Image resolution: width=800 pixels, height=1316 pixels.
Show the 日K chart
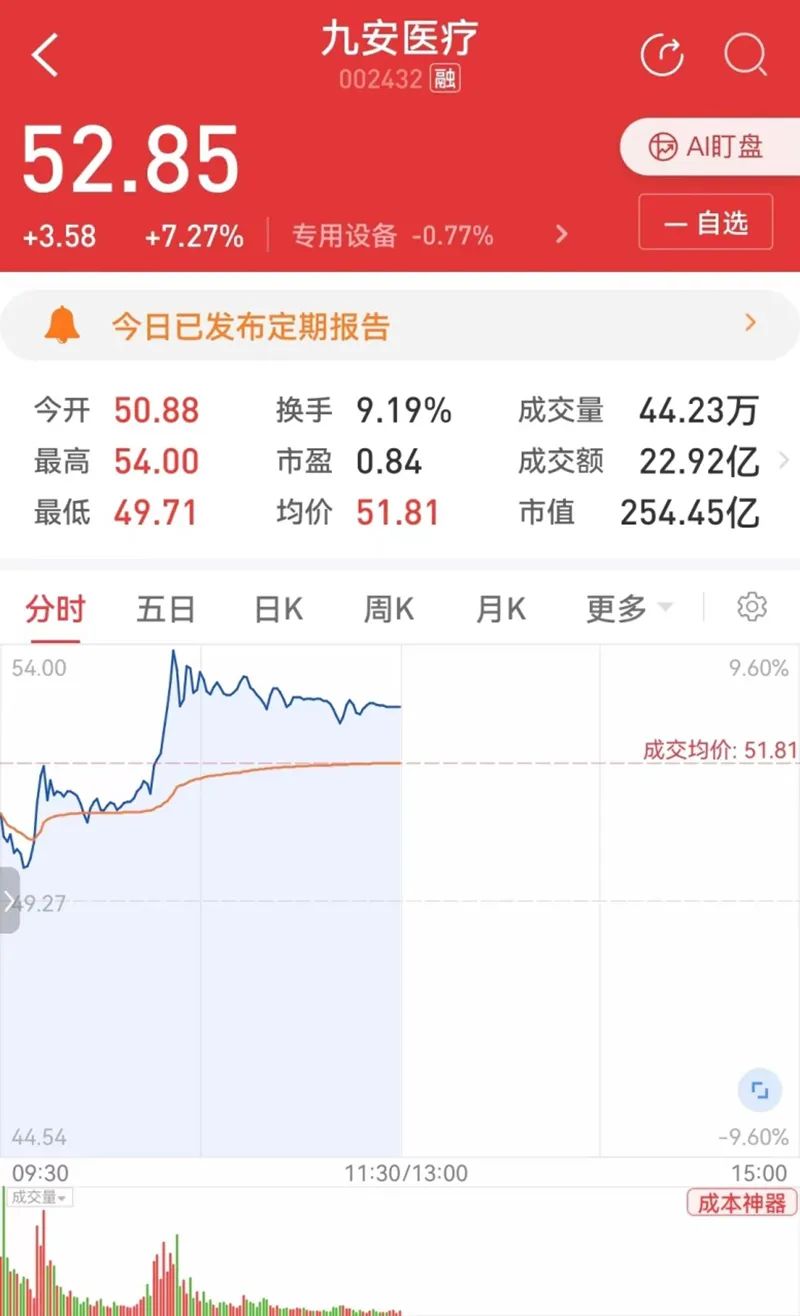tap(278, 609)
